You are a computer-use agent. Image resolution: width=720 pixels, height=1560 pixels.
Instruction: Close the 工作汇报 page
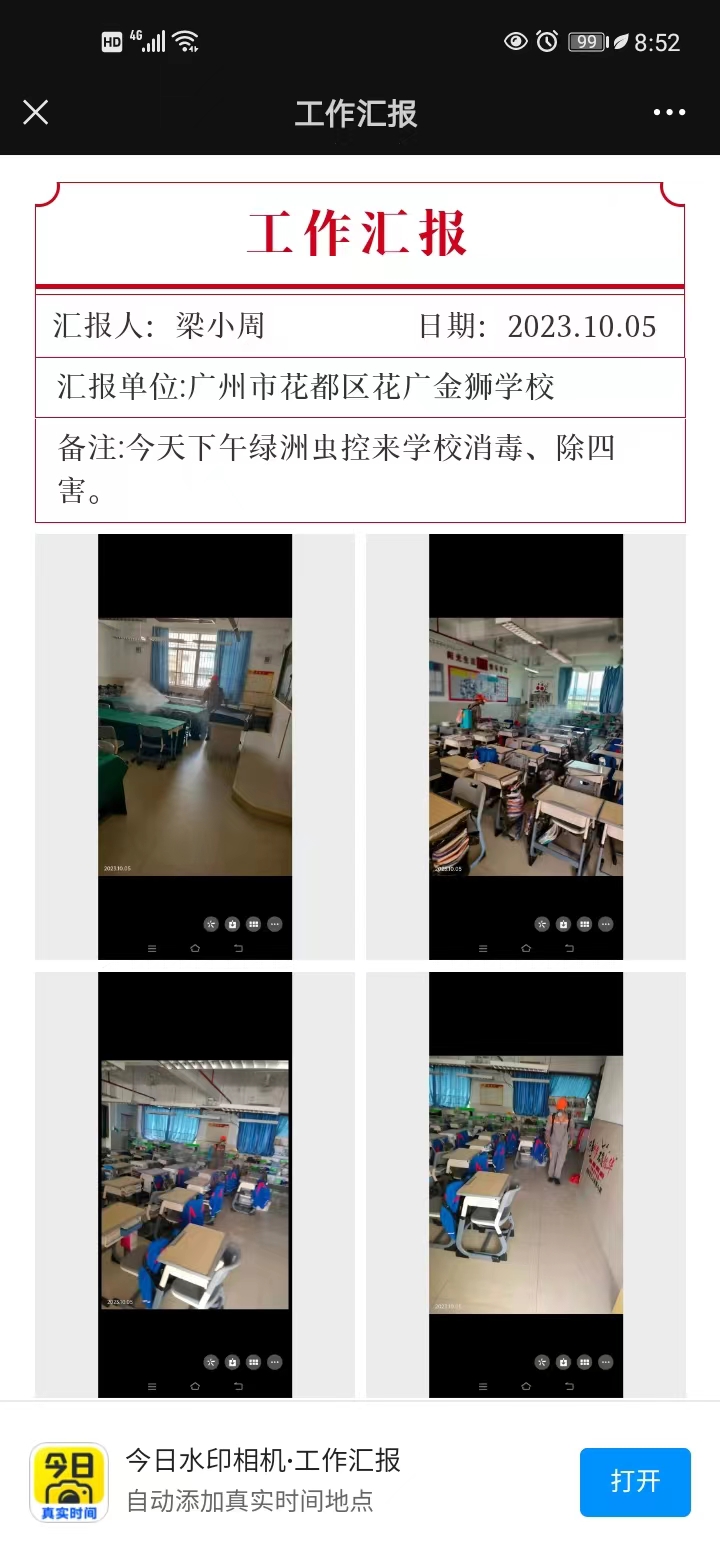coord(35,112)
